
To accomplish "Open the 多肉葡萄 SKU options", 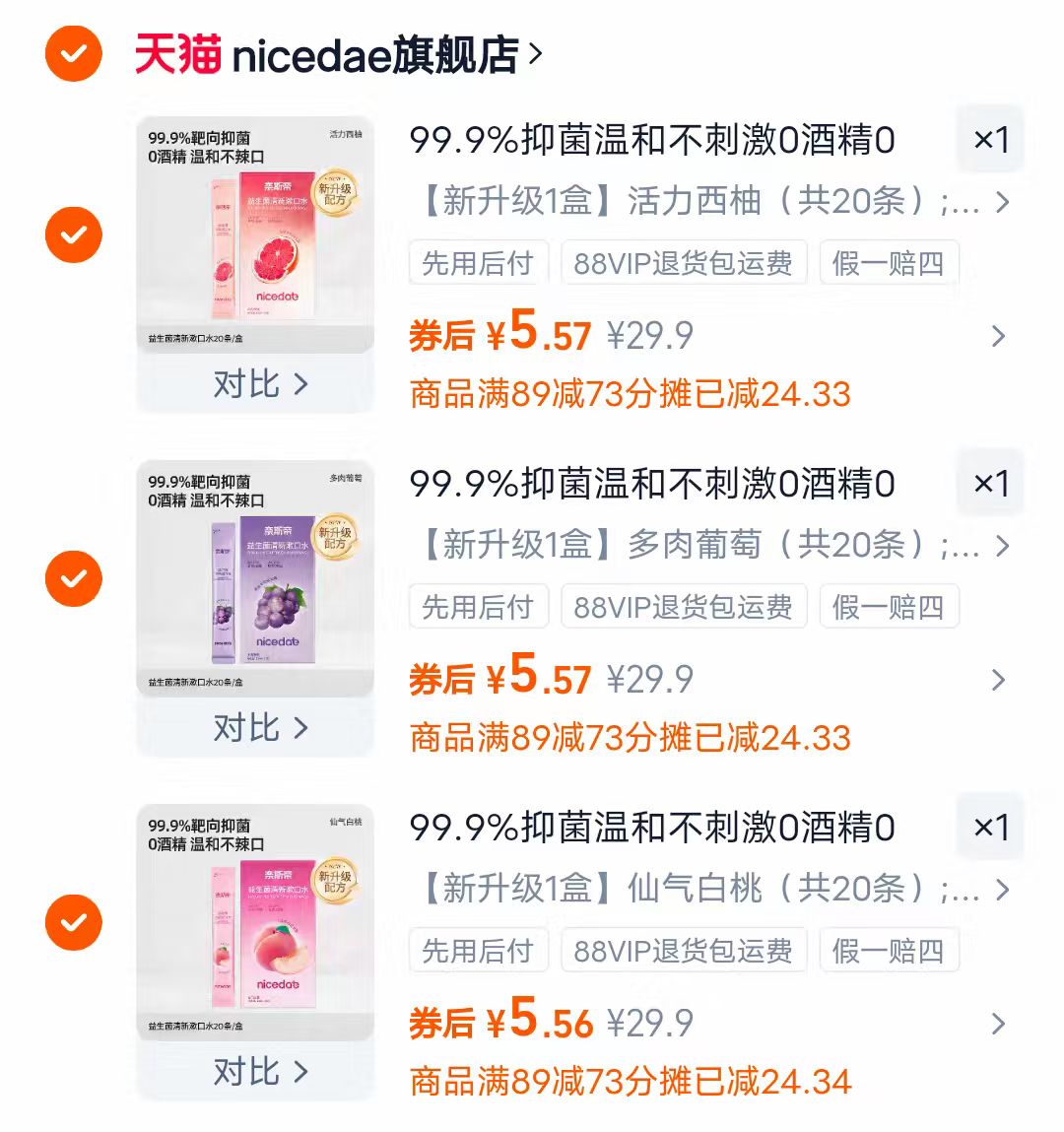I will point(1003,545).
